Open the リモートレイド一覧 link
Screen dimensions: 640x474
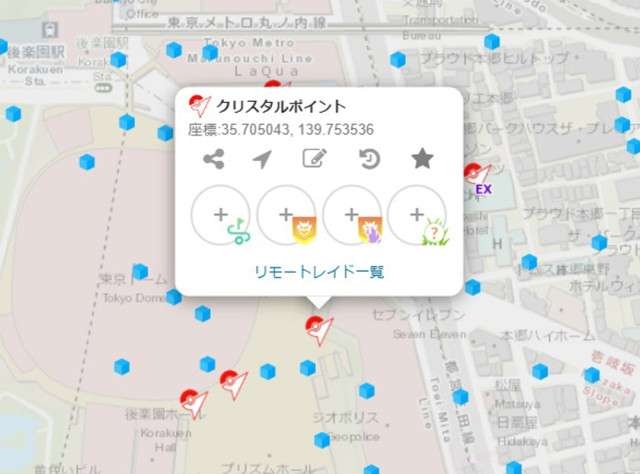click(319, 272)
